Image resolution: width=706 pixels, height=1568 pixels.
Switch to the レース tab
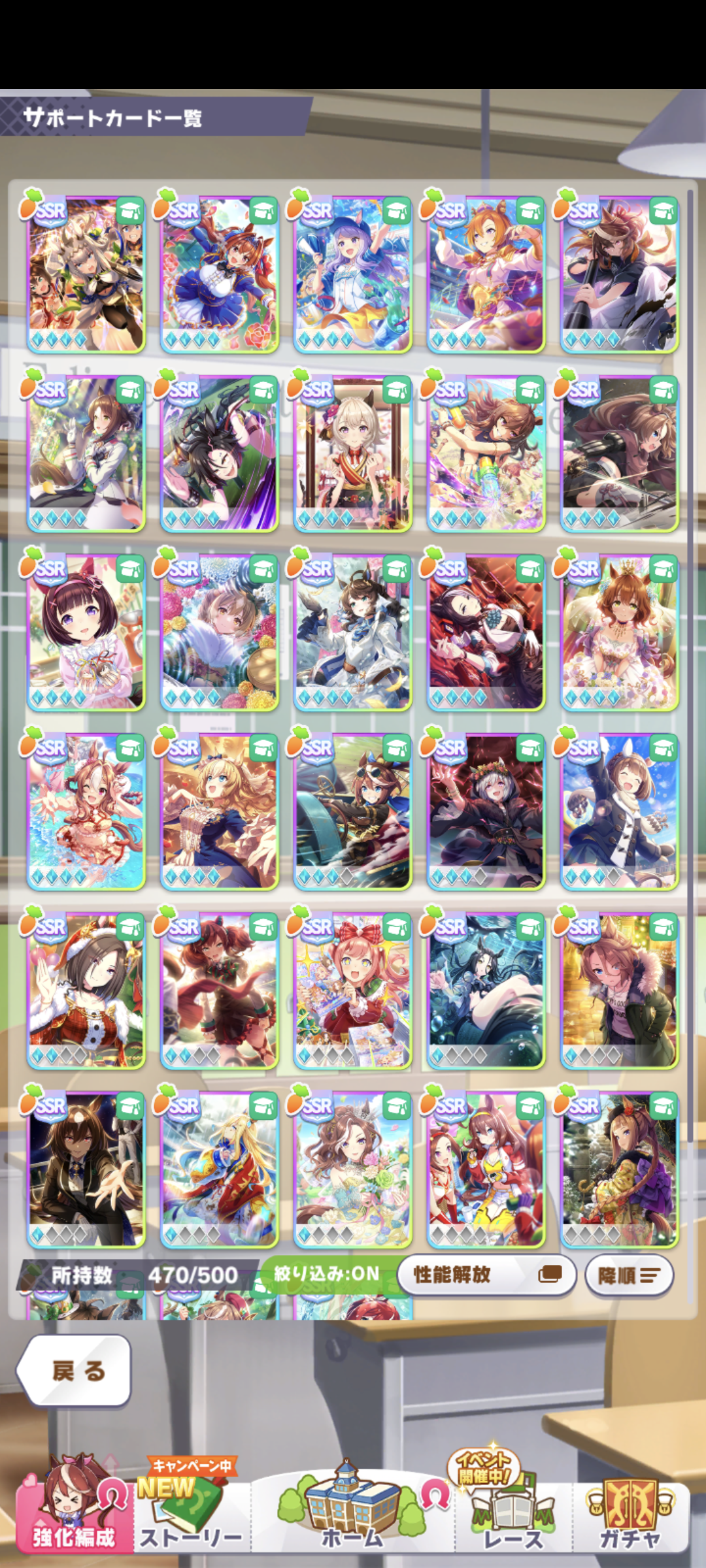(513, 1516)
